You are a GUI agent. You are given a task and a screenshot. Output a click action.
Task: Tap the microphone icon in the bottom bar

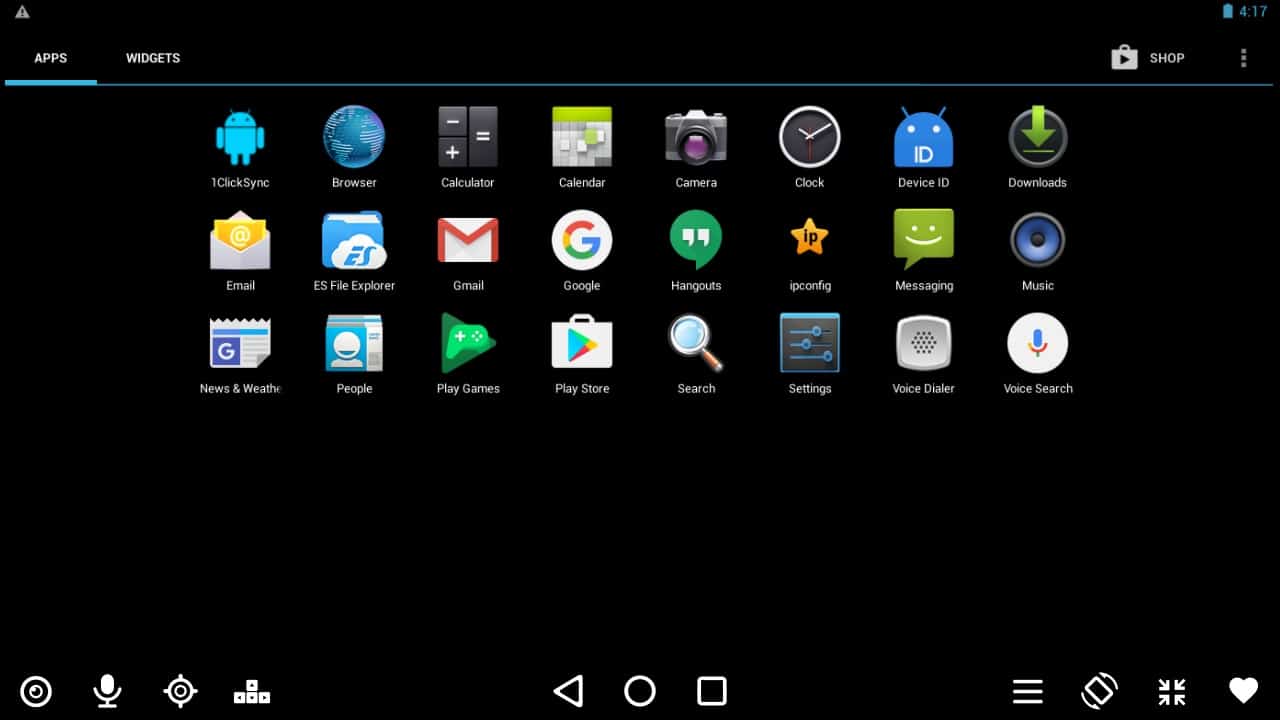(x=107, y=691)
